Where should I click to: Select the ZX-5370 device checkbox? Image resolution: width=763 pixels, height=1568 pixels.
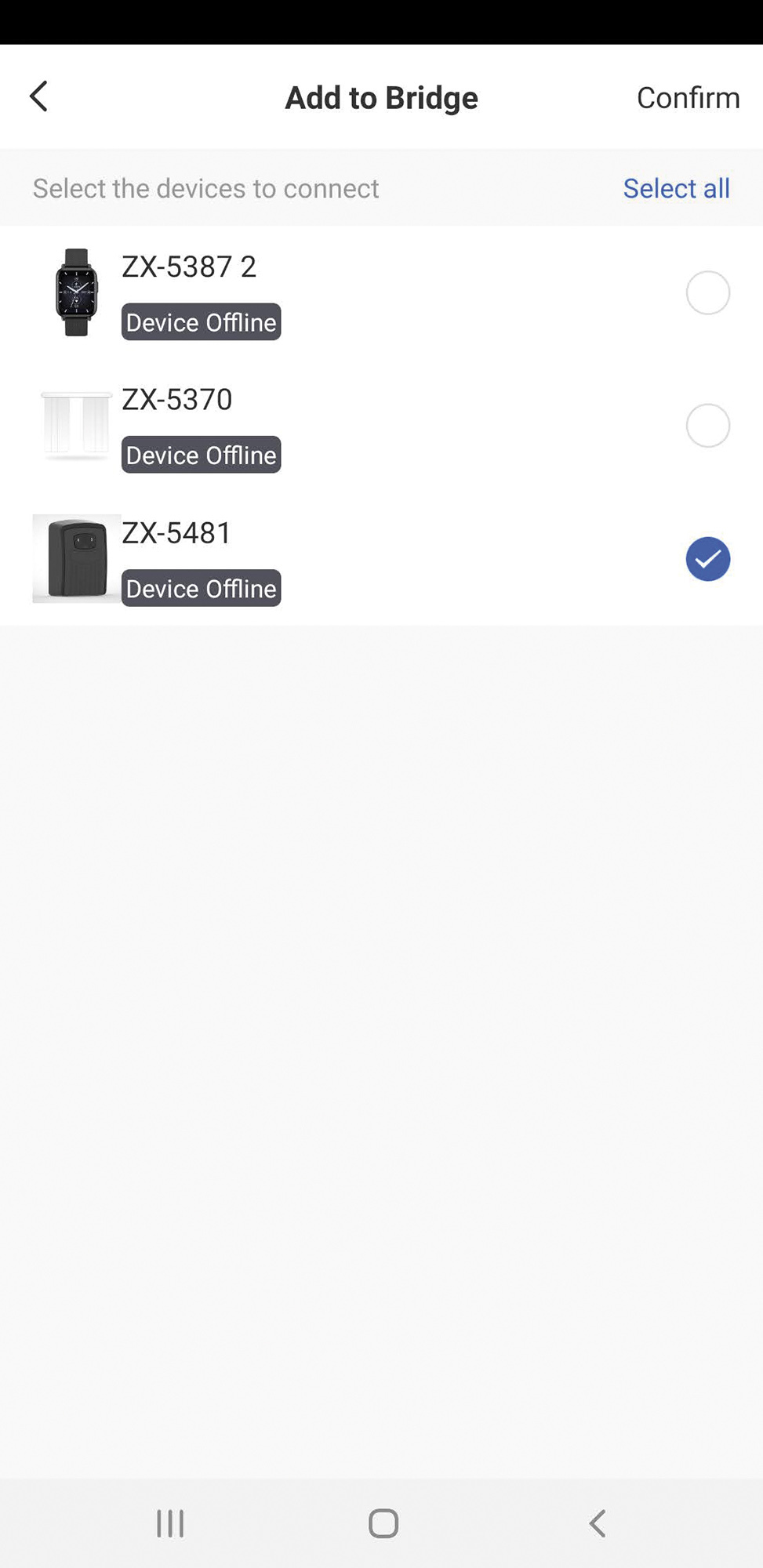coord(707,426)
